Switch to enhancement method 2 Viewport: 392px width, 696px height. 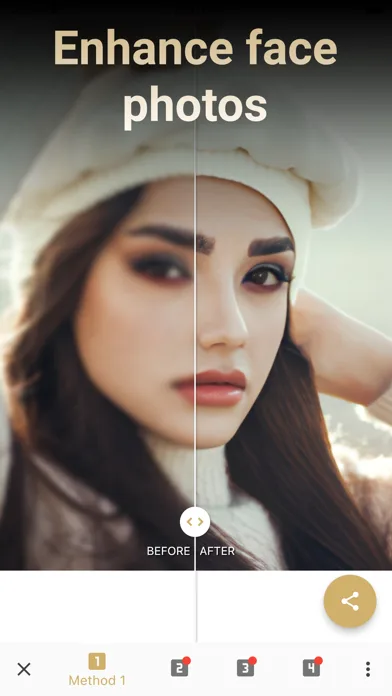[180, 667]
